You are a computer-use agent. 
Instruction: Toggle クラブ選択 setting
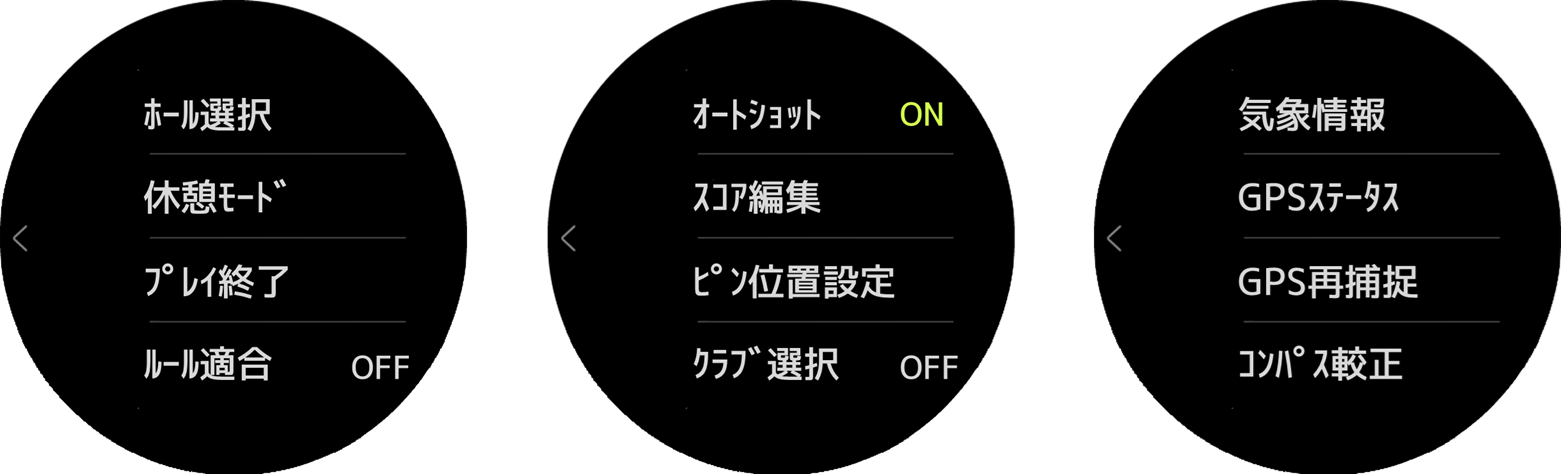[x=823, y=366]
